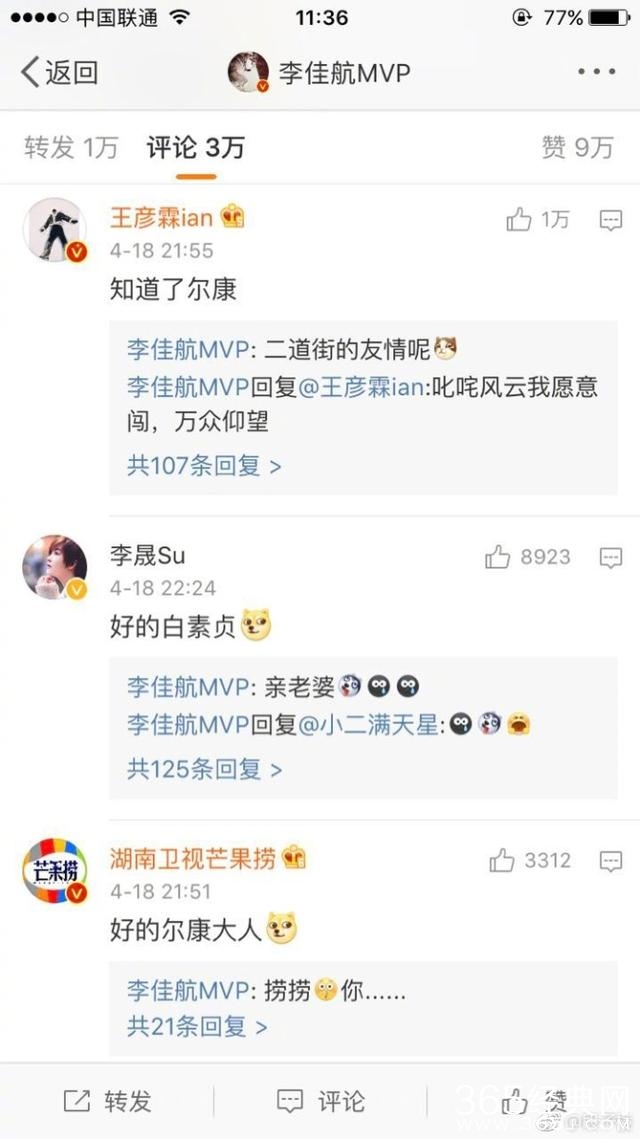Image resolution: width=640 pixels, height=1139 pixels.
Task: Tap 评论 in the bottom bar
Action: pos(320,1101)
